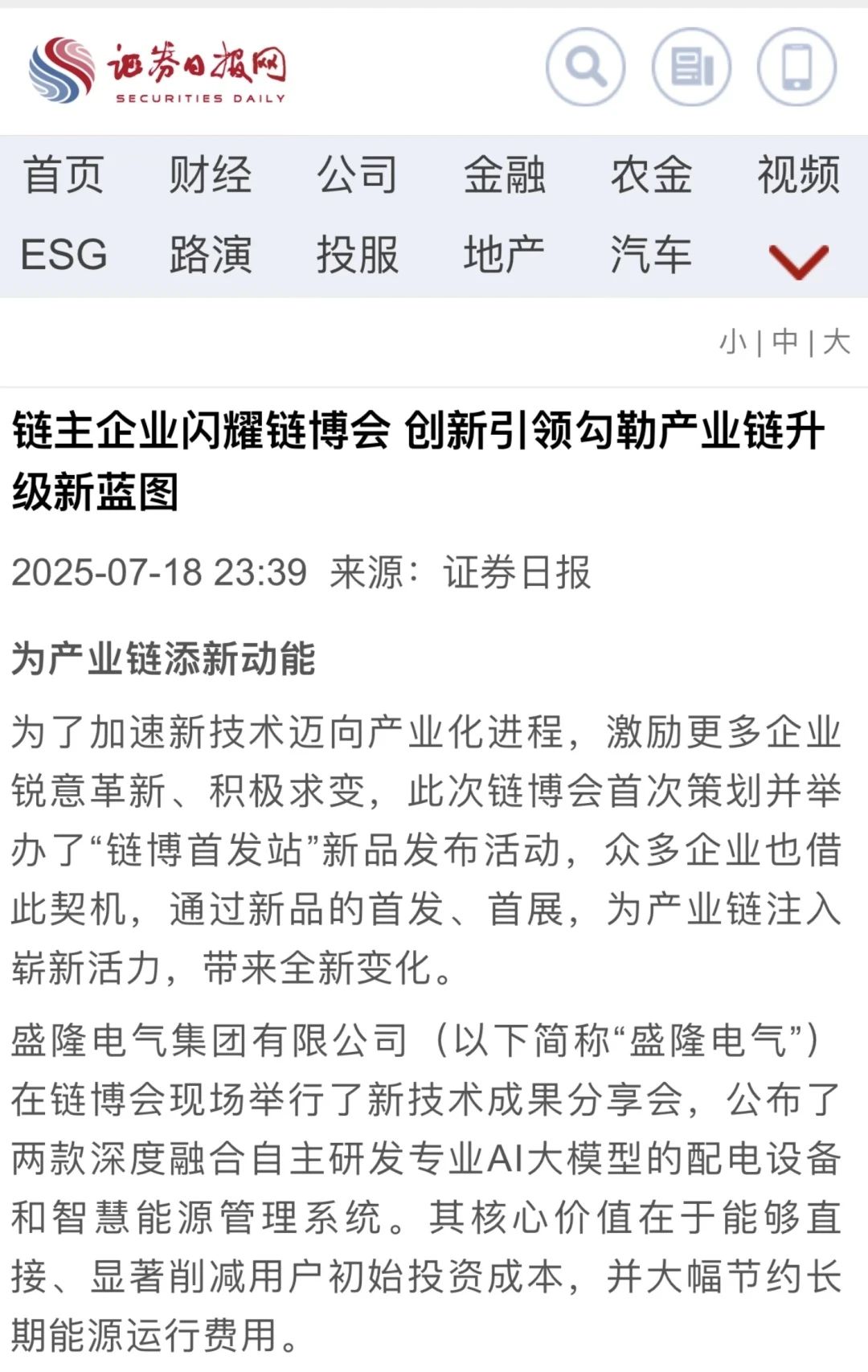868x1372 pixels.
Task: Set font size to 小
Action: pyautogui.click(x=733, y=343)
